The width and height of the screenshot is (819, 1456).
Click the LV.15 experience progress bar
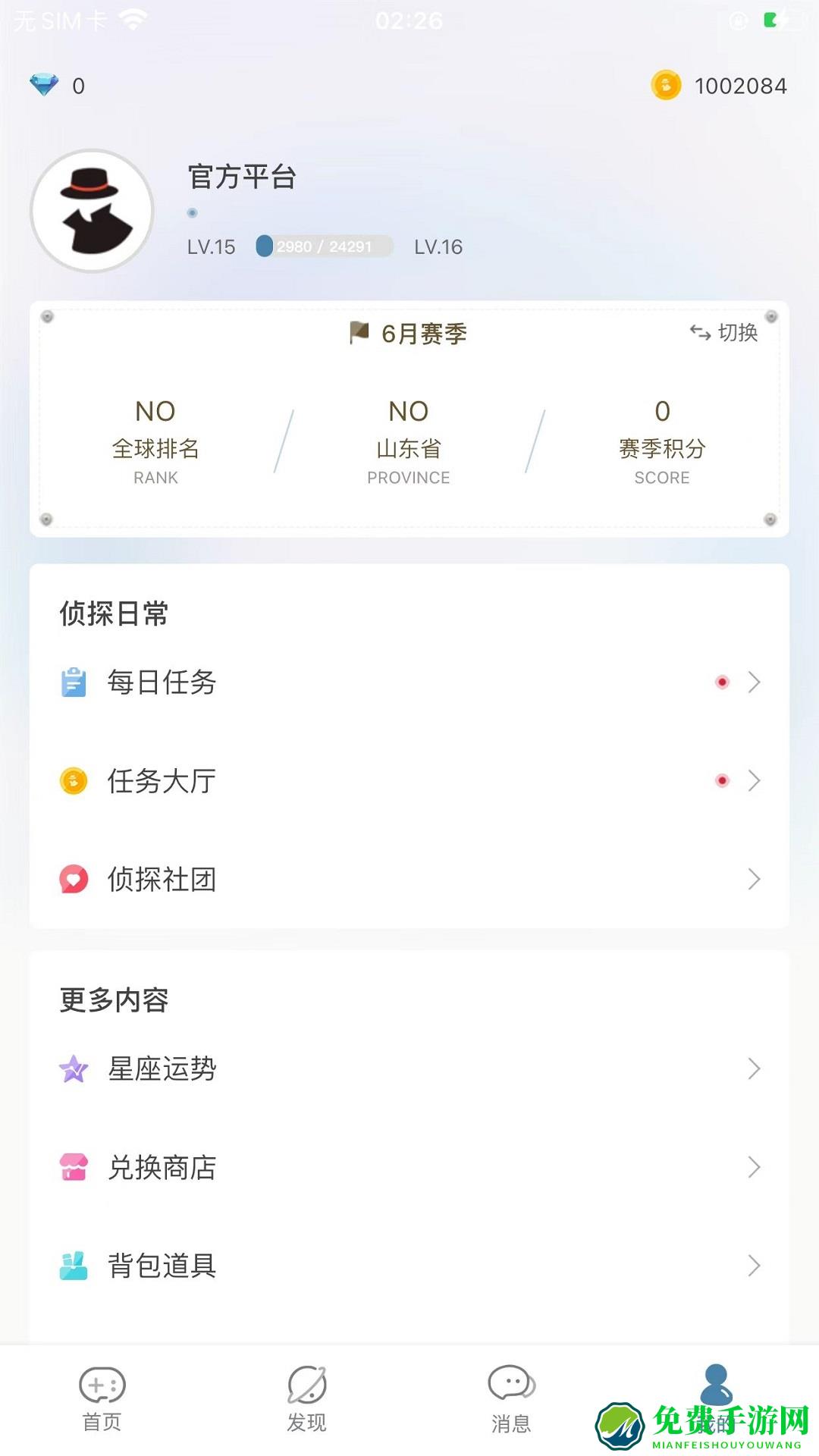pos(322,246)
